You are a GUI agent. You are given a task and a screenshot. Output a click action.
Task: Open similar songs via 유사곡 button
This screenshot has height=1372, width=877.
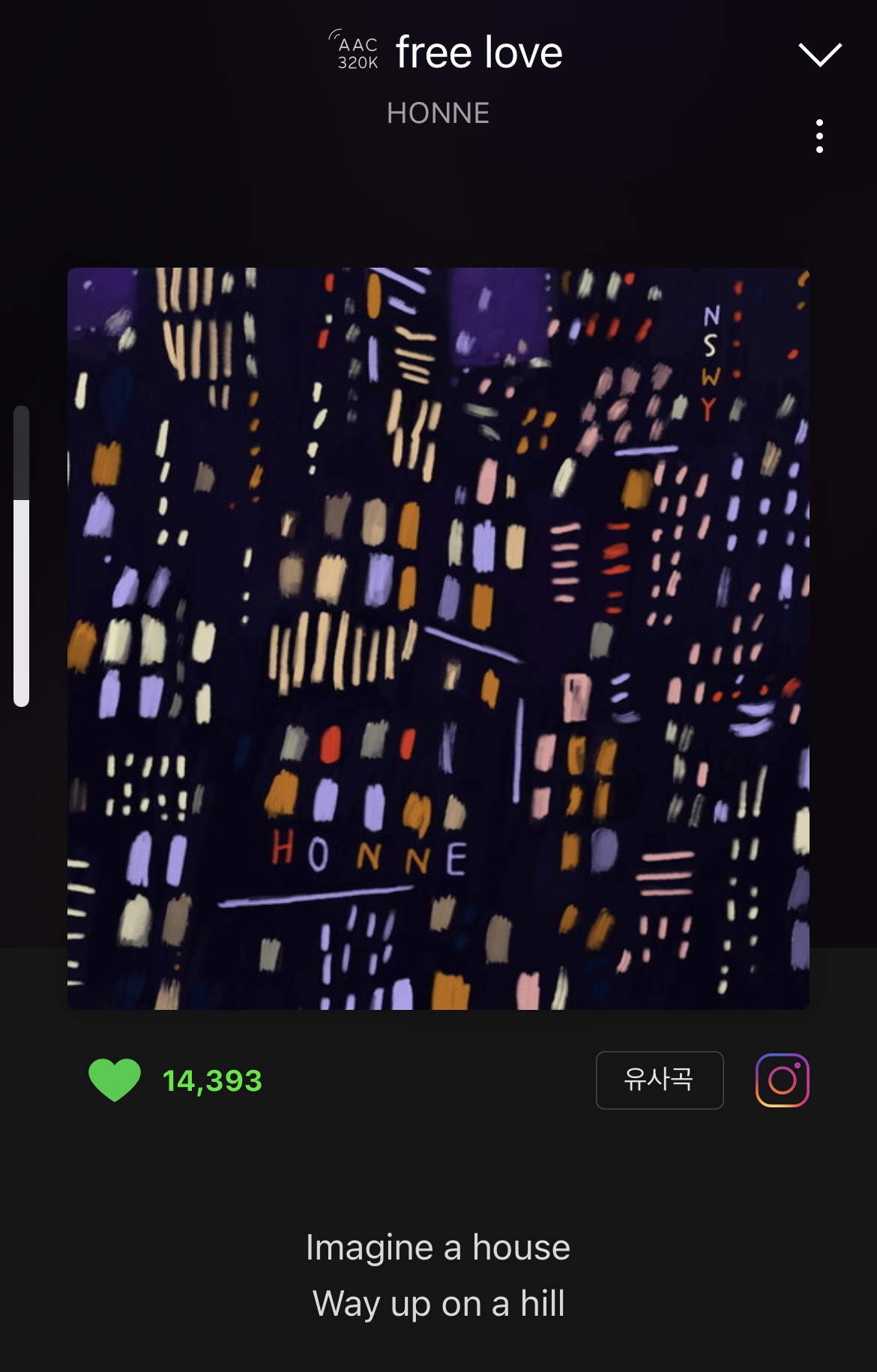[660, 1080]
